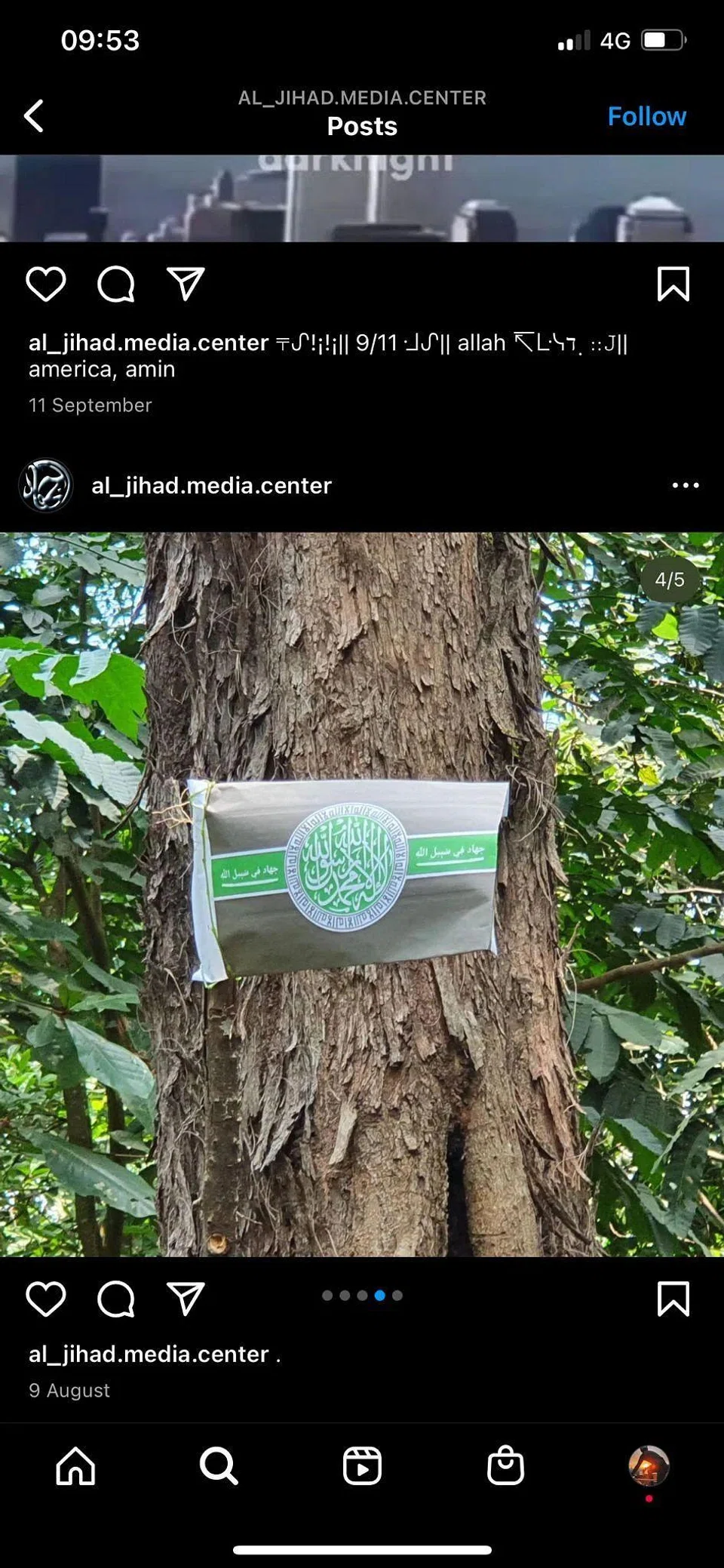Open username in the 11 September caption
This screenshot has width=724, height=1568.
pyautogui.click(x=149, y=343)
